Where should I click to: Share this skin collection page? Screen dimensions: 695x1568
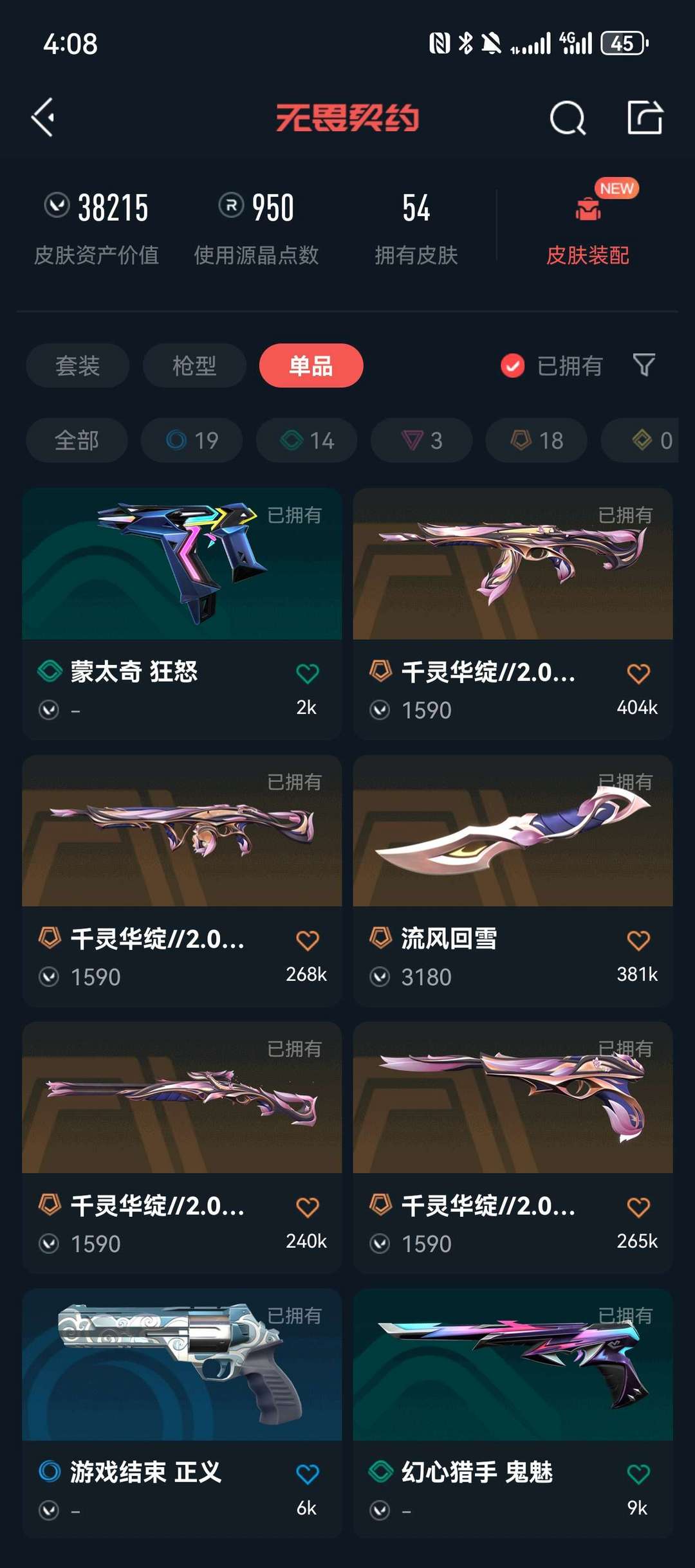pyautogui.click(x=645, y=118)
